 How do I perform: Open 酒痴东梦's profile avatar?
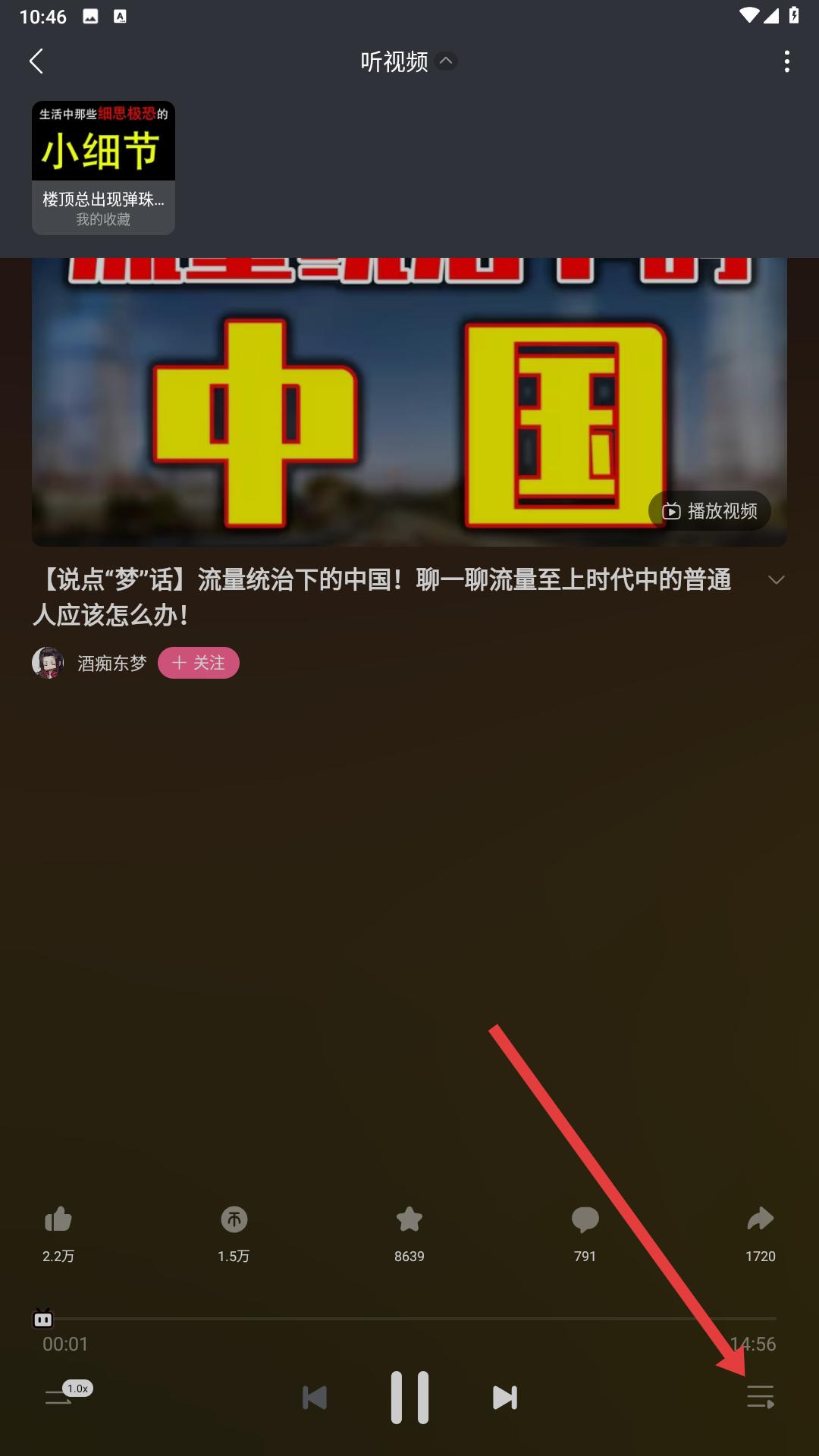pyautogui.click(x=48, y=663)
